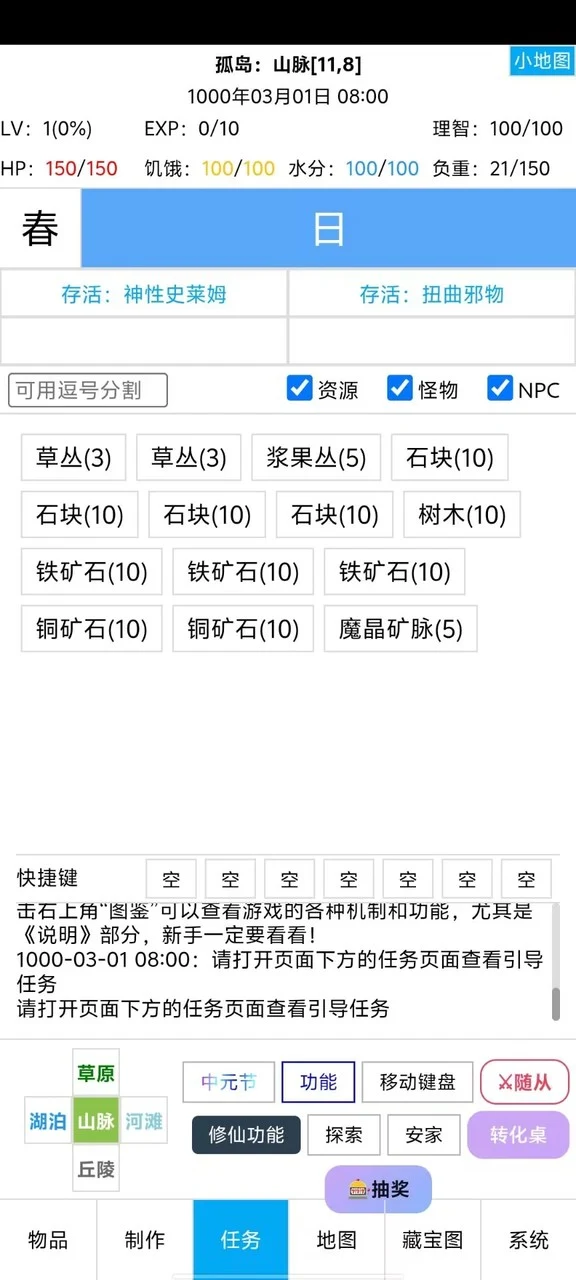
Task: Open the 系统 system tab
Action: click(528, 1240)
